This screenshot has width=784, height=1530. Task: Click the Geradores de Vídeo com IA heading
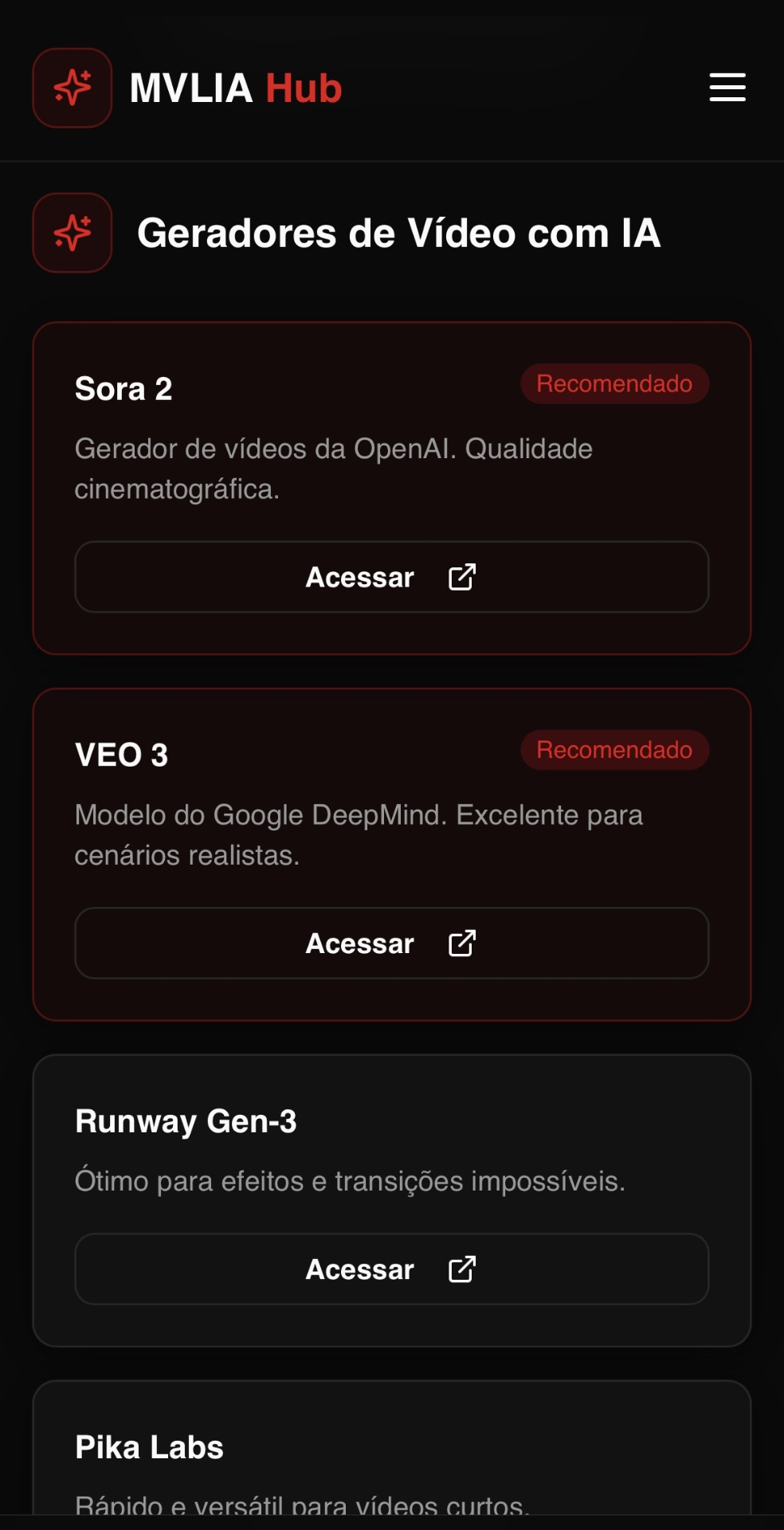pos(399,233)
